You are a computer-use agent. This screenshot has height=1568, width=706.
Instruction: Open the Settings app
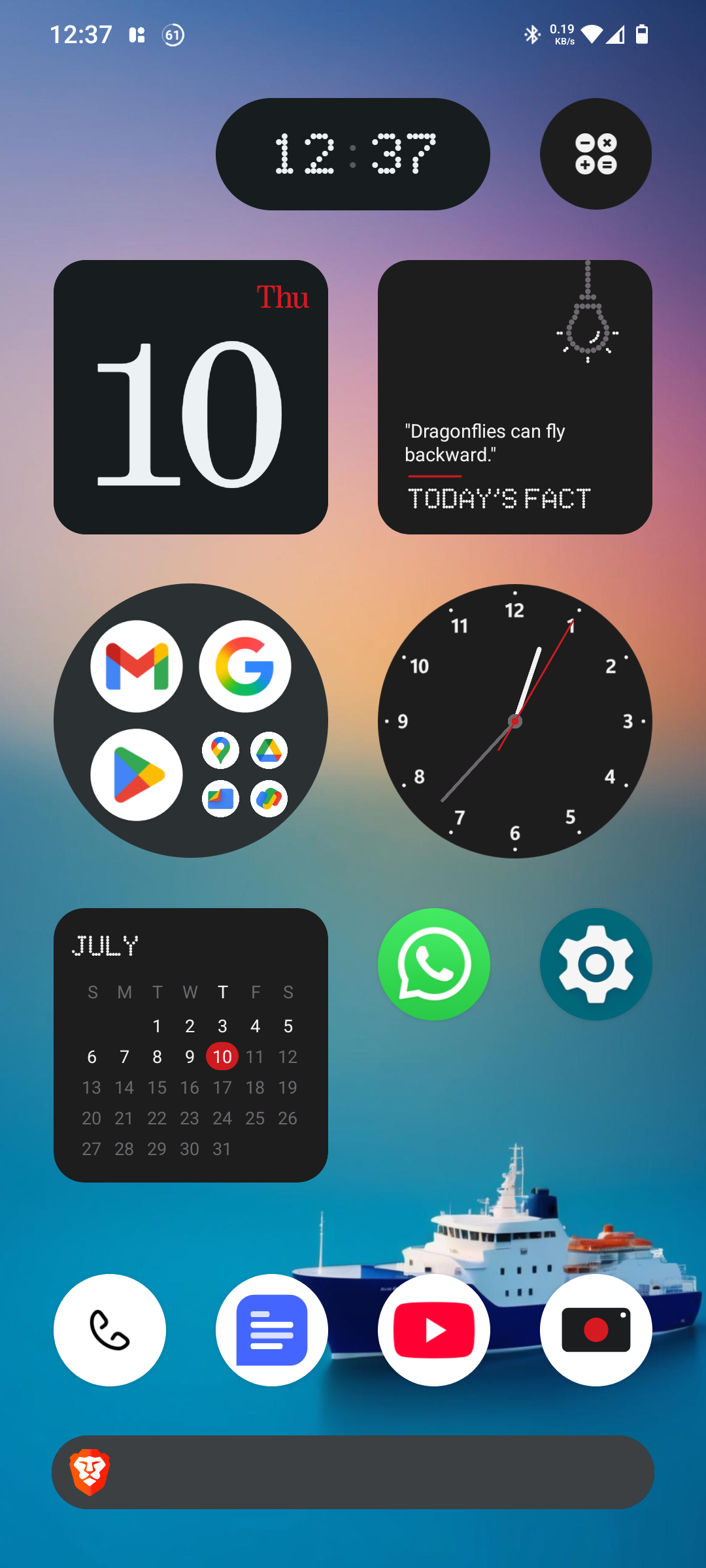click(596, 964)
